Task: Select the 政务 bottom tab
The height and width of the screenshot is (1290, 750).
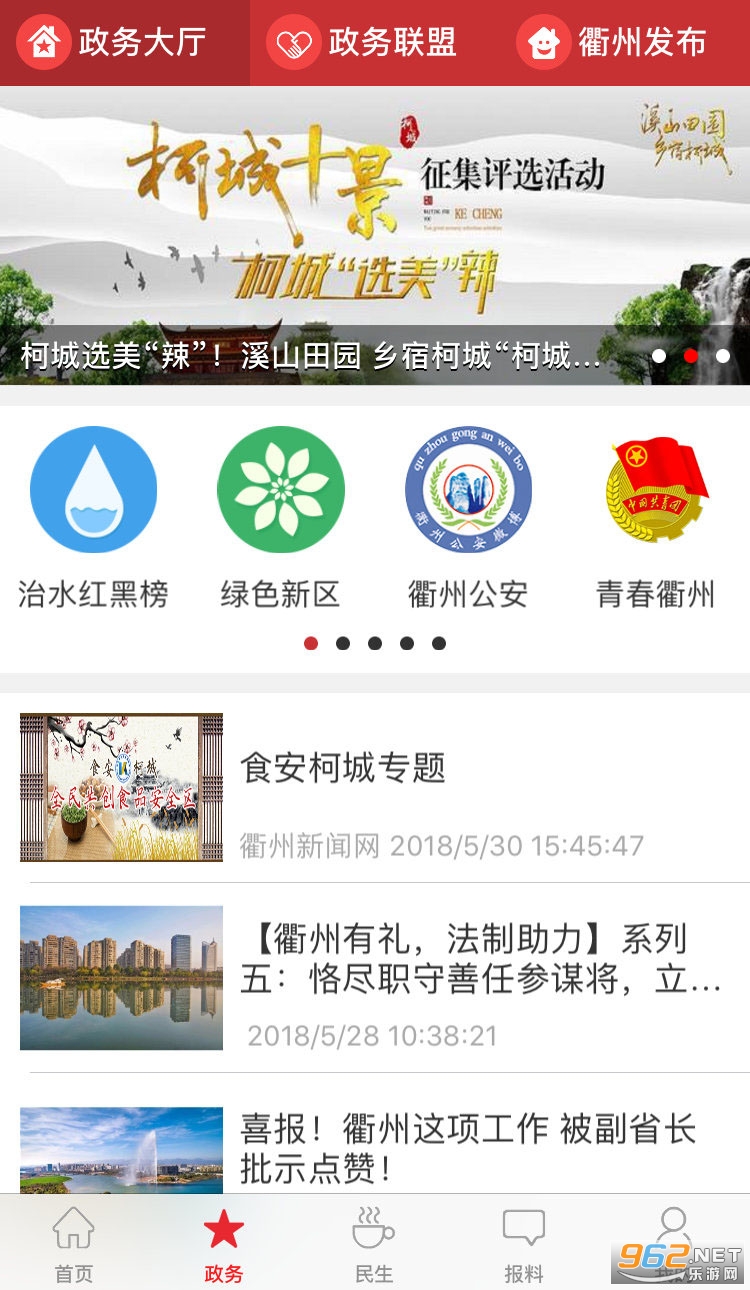Action: [x=223, y=1245]
